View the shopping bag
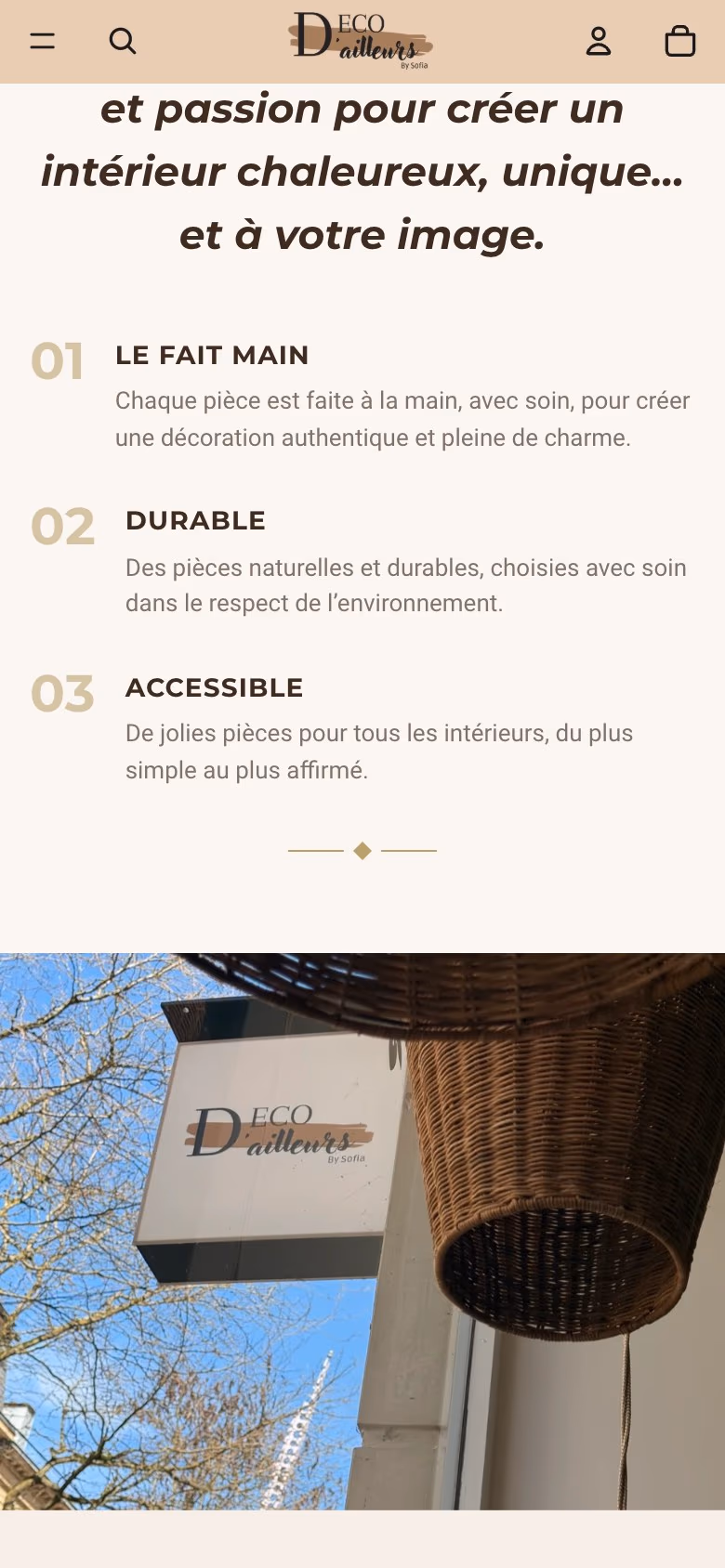This screenshot has width=725, height=1568. pos(680,41)
